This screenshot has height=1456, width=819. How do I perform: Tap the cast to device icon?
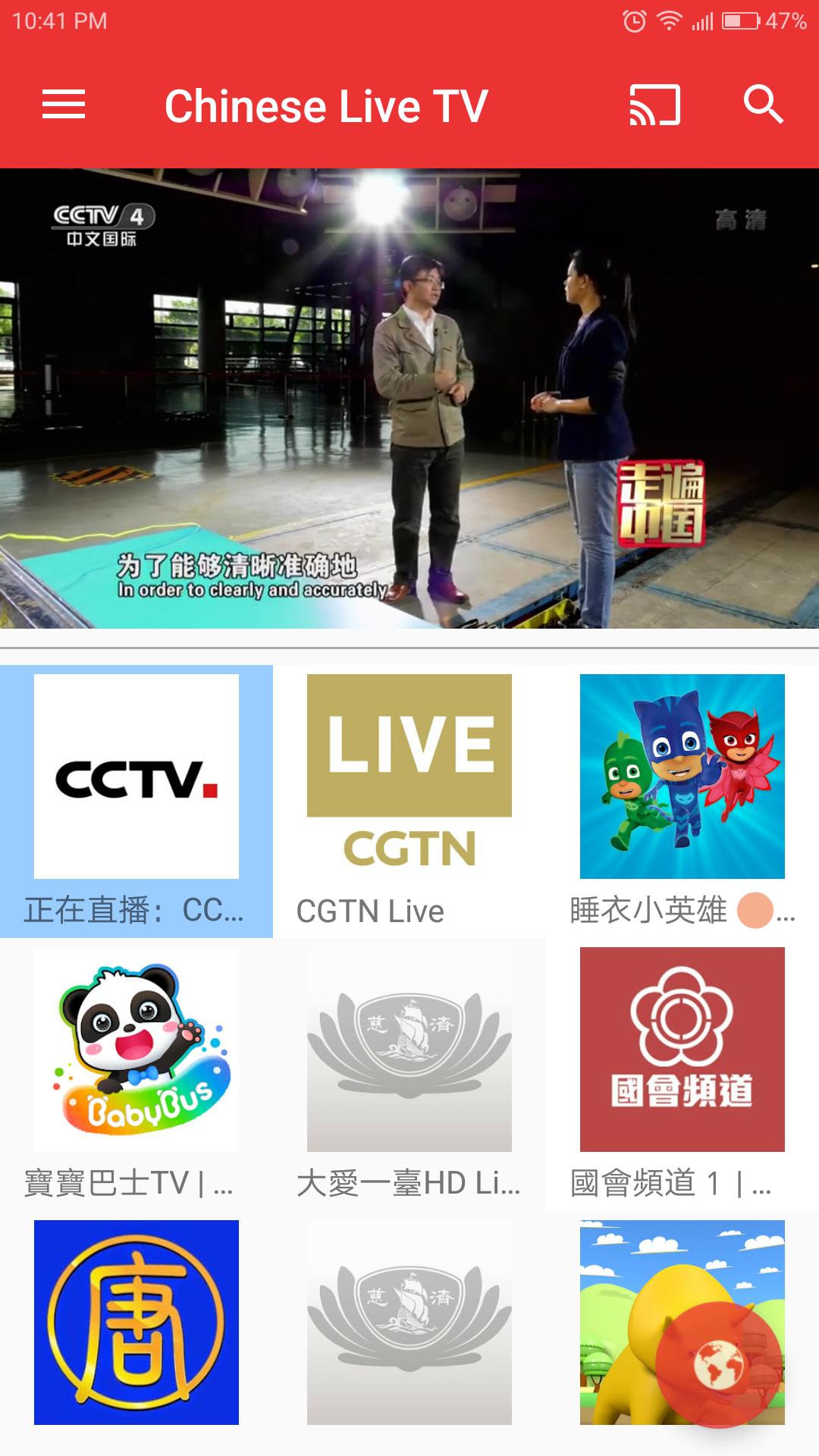click(x=654, y=105)
